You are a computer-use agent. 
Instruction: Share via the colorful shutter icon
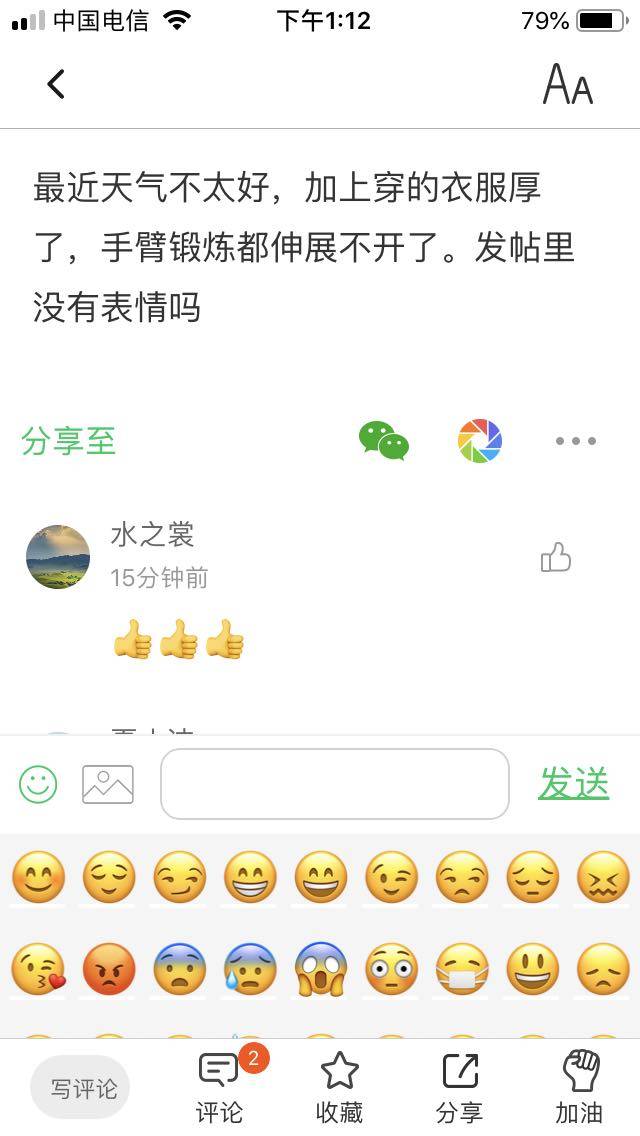(480, 441)
